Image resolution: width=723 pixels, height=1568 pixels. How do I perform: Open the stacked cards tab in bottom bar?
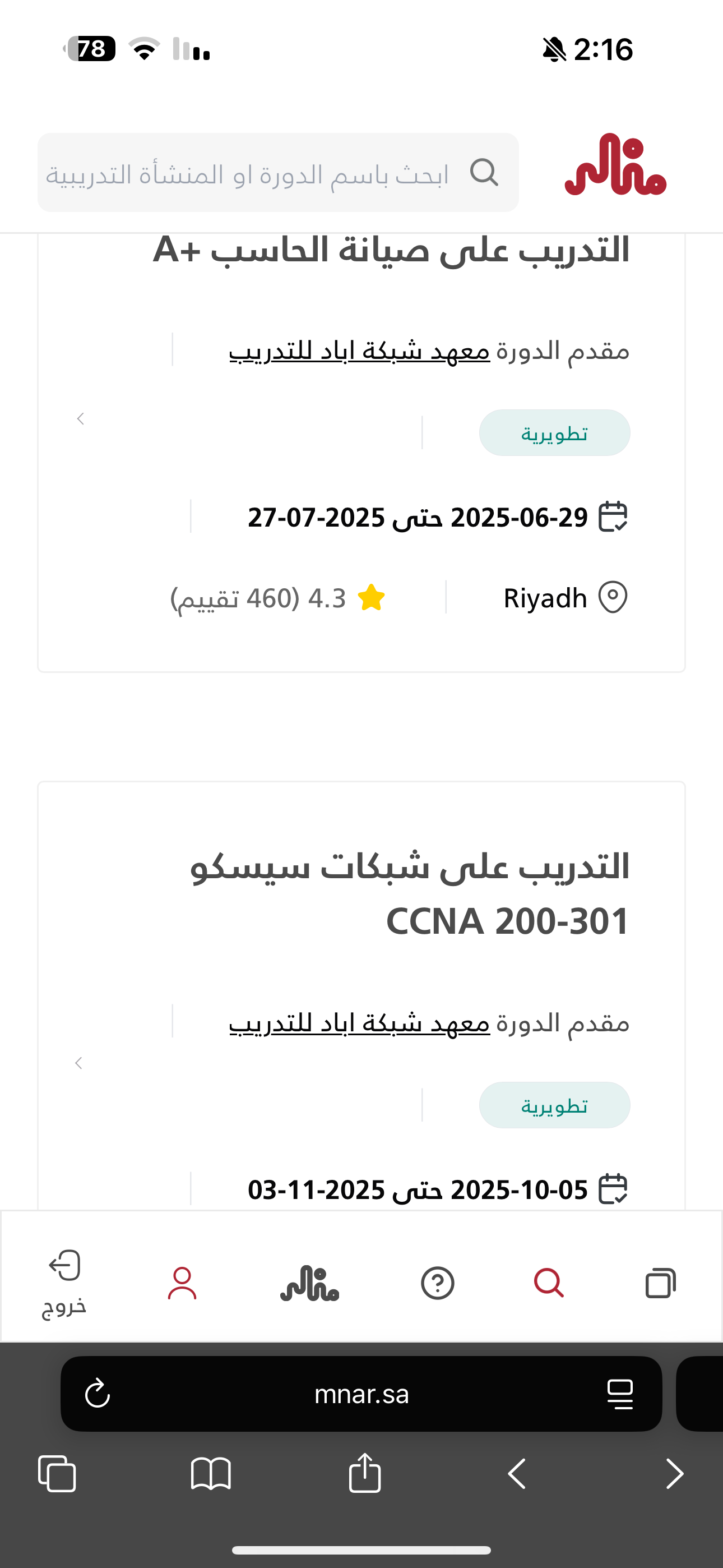click(x=660, y=1283)
